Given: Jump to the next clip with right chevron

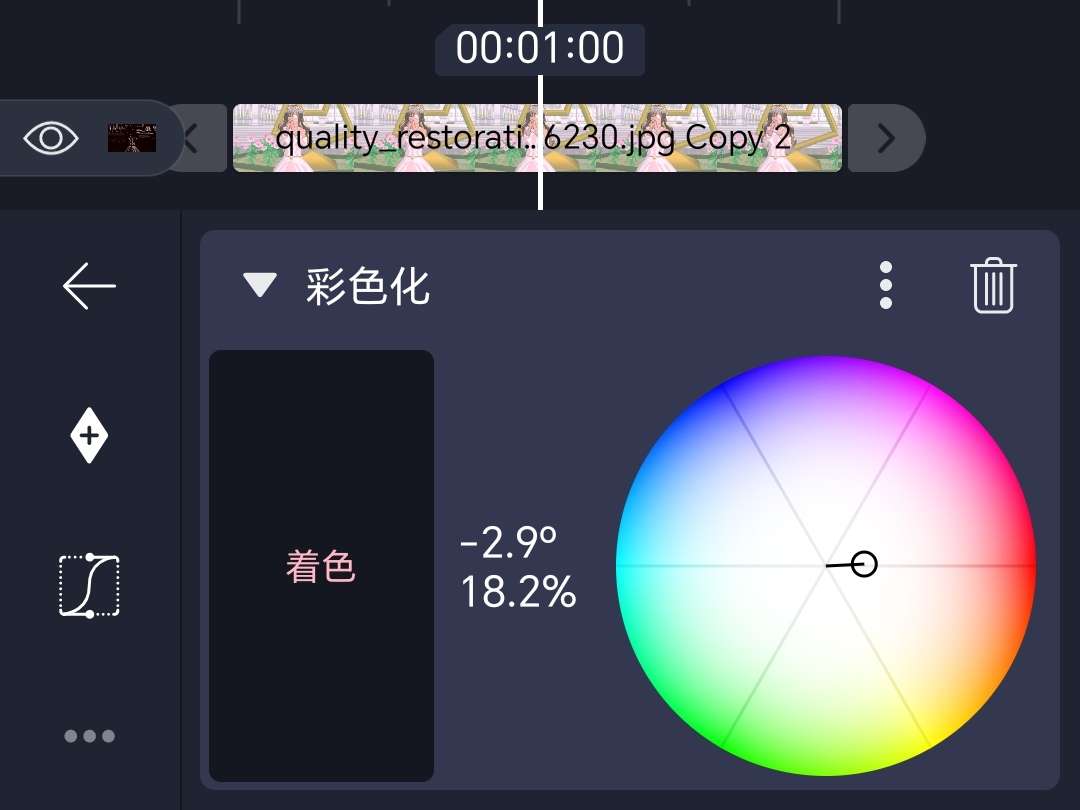Looking at the screenshot, I should 885,138.
